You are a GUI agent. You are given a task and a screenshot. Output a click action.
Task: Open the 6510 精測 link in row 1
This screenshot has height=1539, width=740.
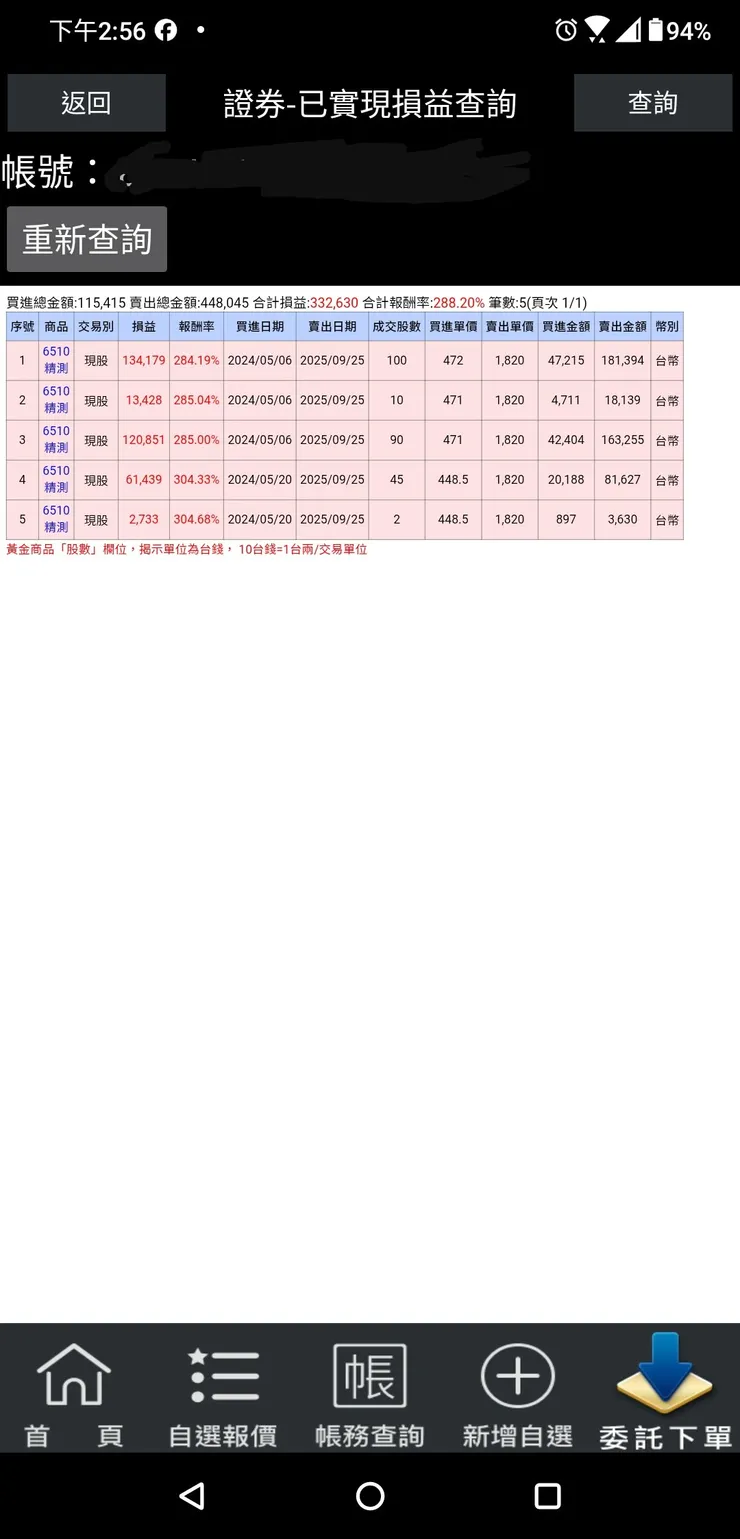[56, 360]
